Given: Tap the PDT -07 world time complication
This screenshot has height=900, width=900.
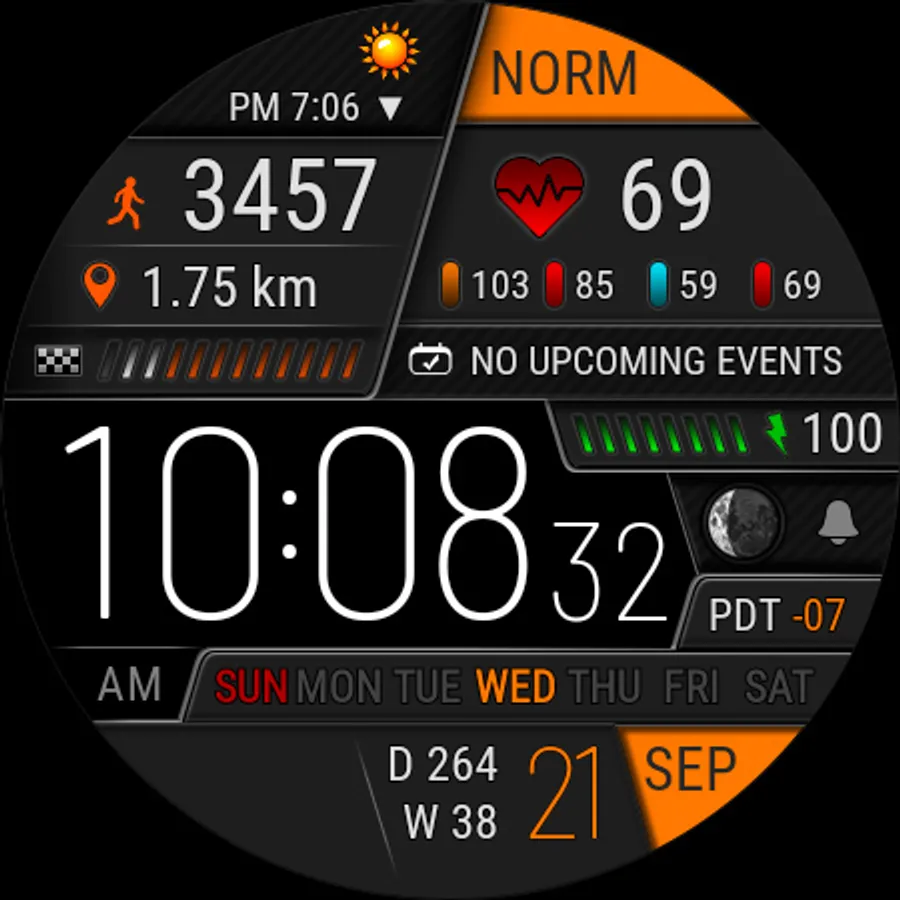Looking at the screenshot, I should pos(777,614).
